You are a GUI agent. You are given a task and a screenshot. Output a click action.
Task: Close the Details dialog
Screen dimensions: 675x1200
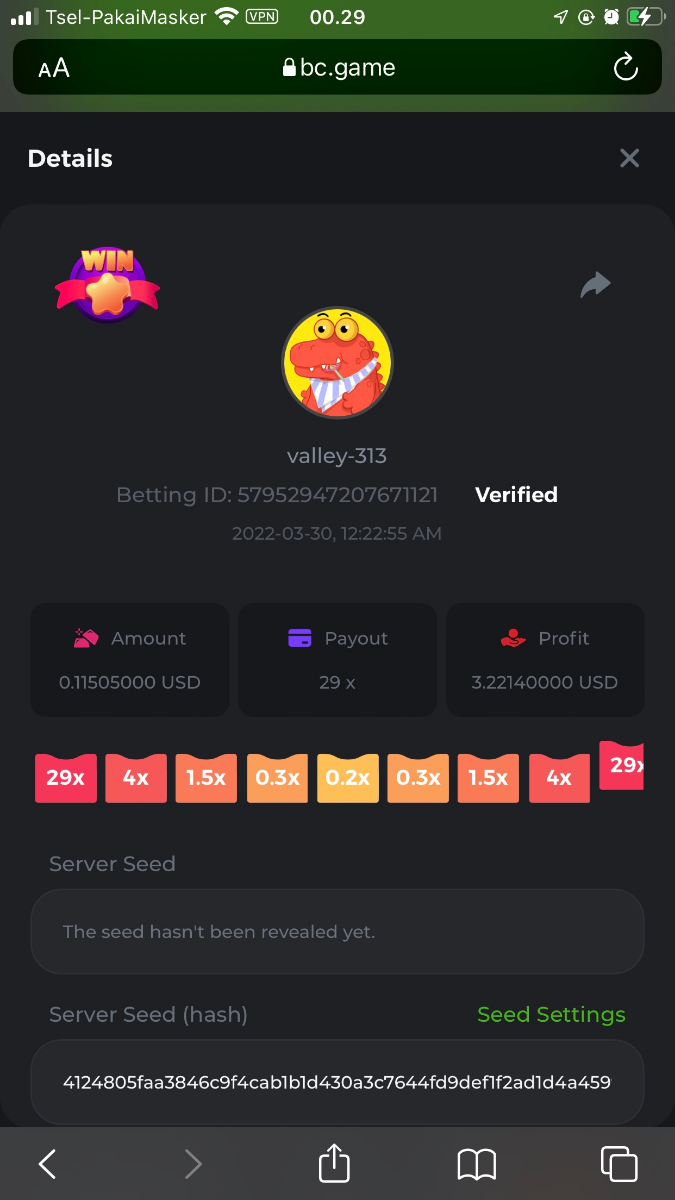point(629,158)
